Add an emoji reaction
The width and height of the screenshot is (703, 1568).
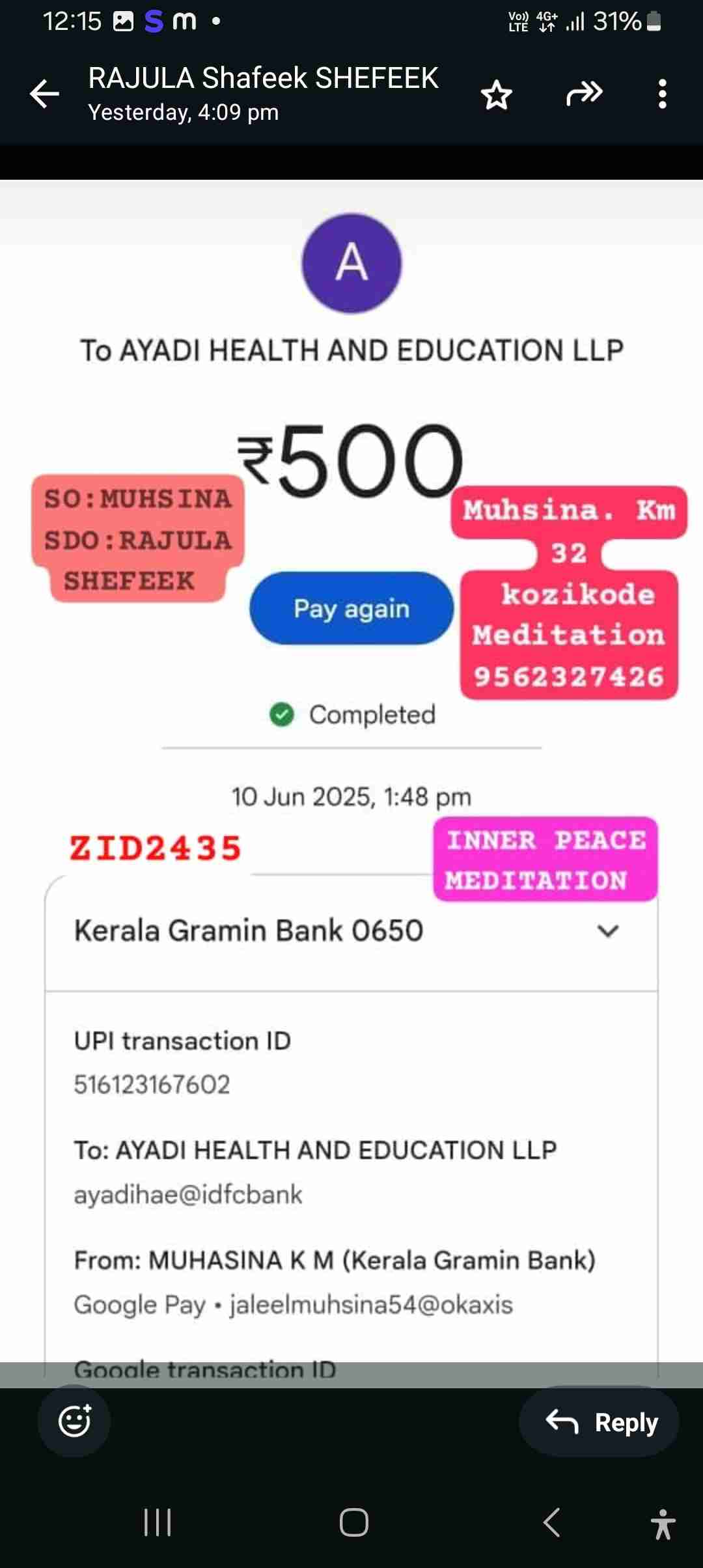[x=74, y=1421]
